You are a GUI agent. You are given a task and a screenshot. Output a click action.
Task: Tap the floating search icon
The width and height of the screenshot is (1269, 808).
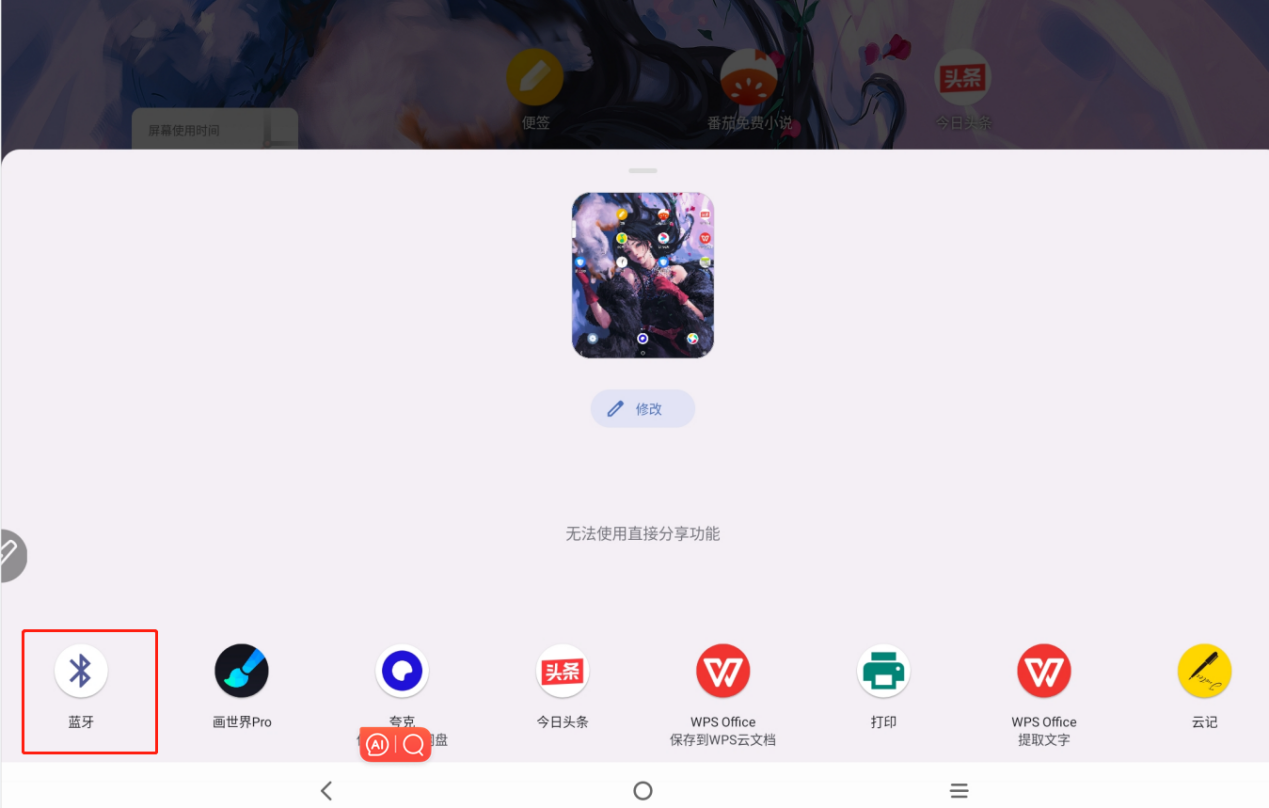pos(413,744)
